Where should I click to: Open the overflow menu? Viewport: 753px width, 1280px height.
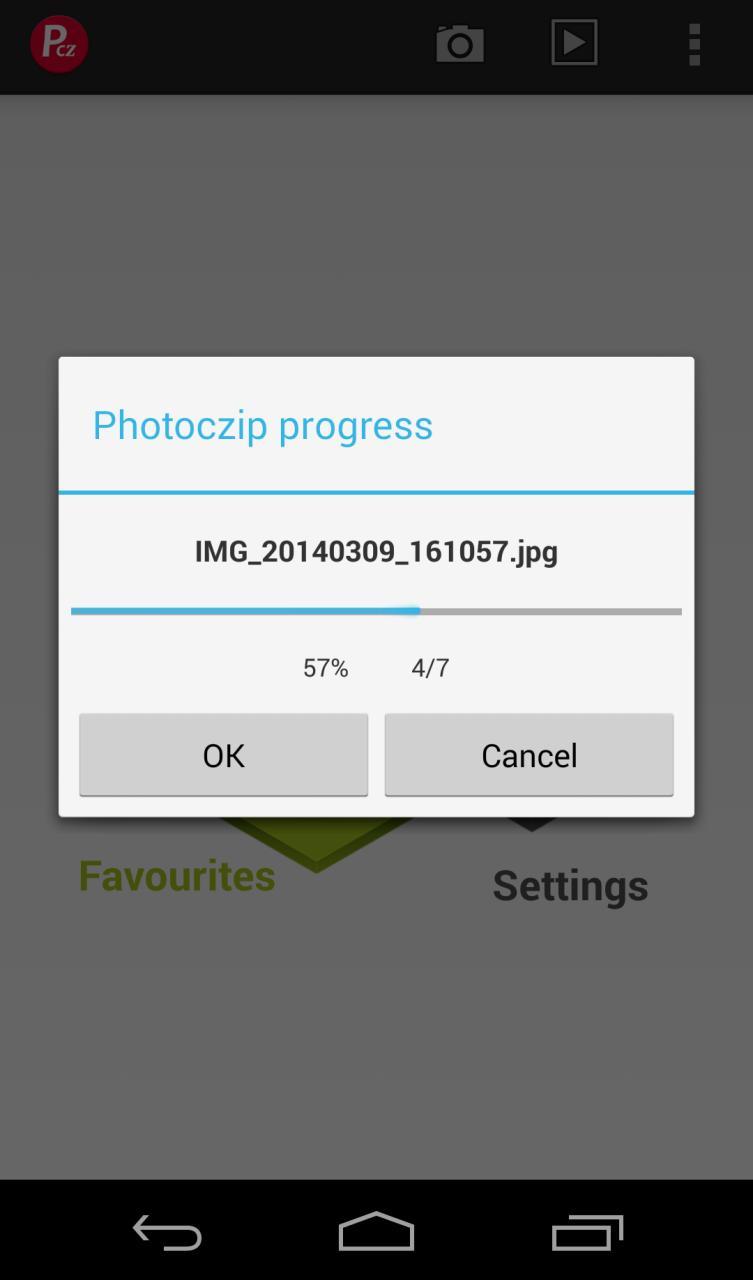[694, 45]
